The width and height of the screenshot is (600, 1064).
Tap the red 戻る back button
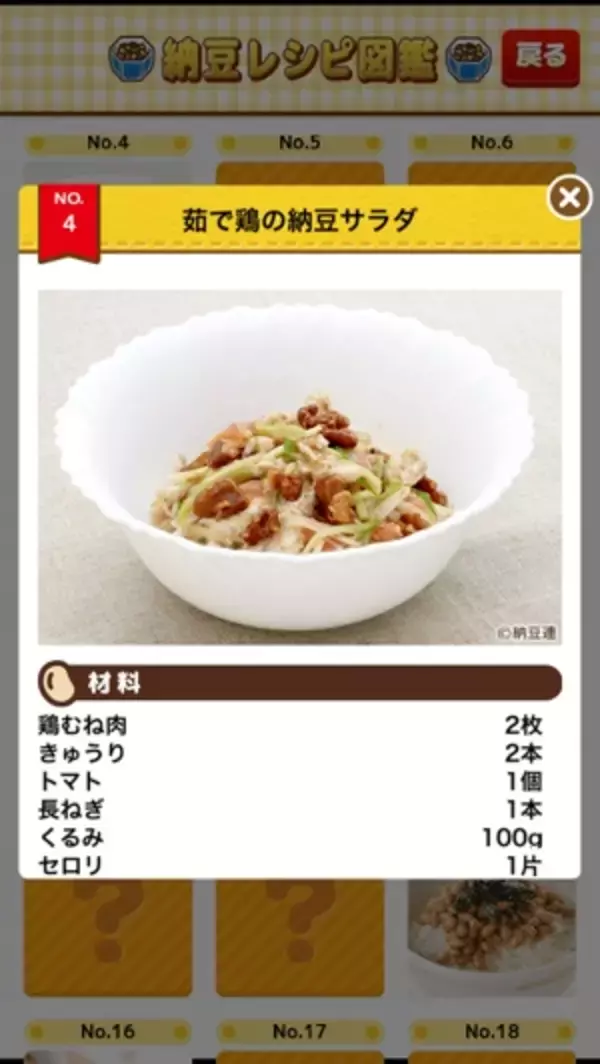540,57
